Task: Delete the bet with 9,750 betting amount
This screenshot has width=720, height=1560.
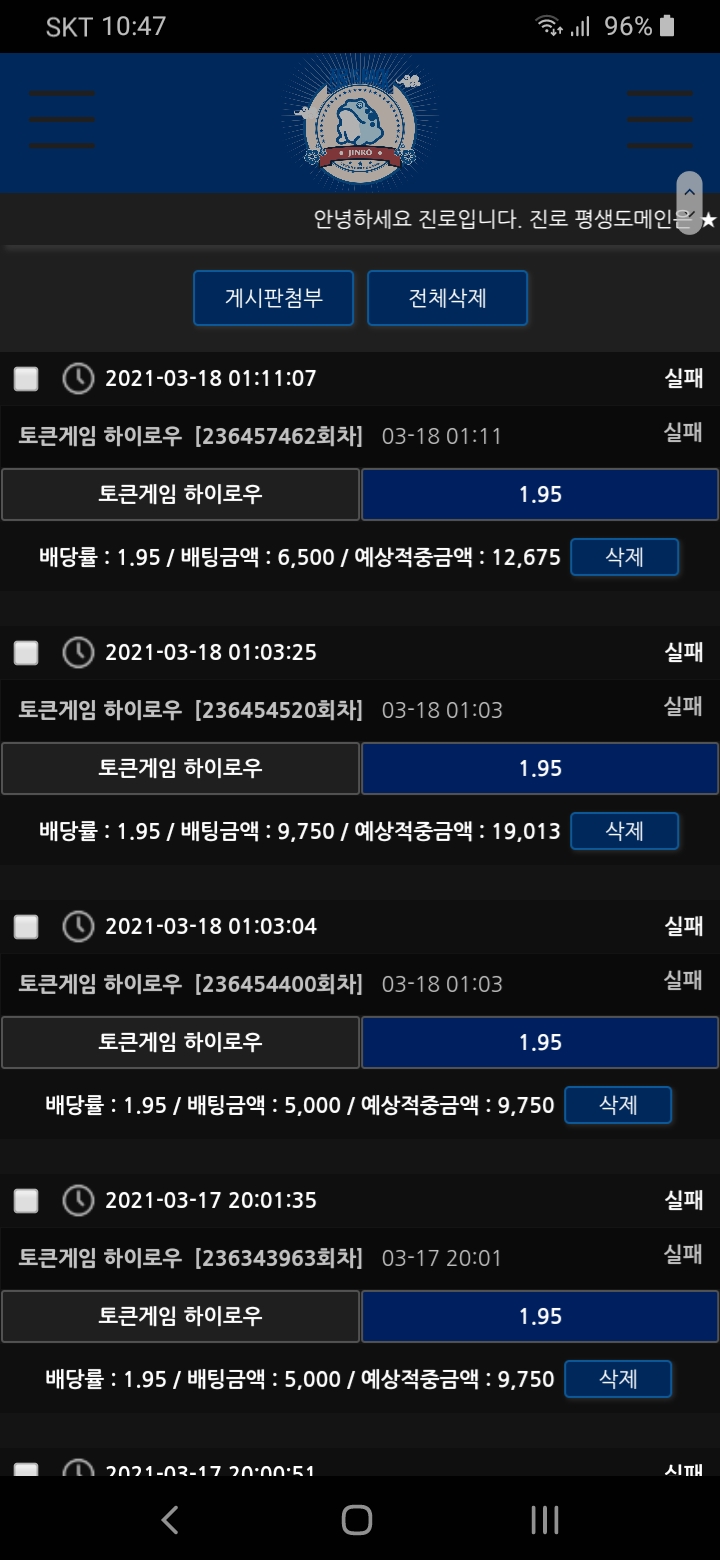Action: pos(624,831)
